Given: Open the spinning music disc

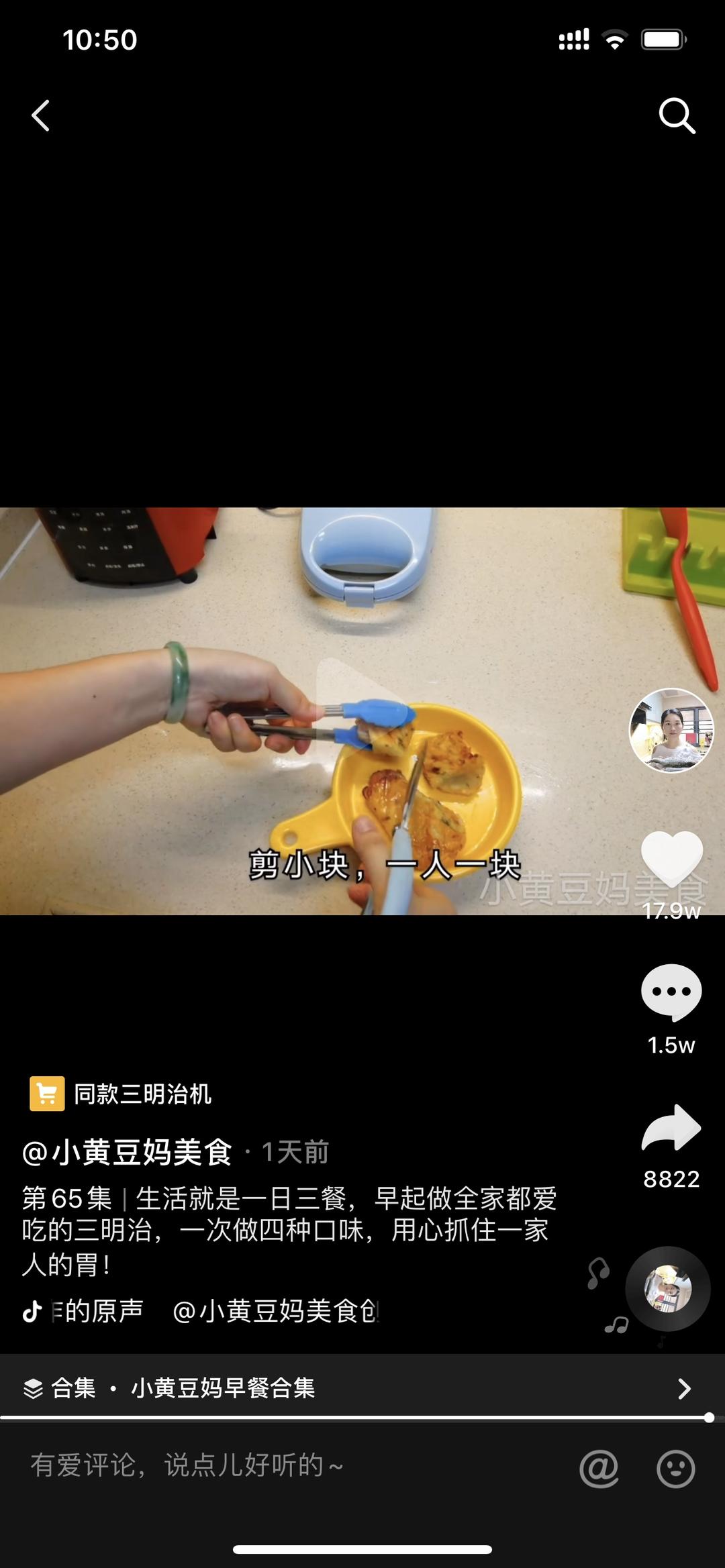Looking at the screenshot, I should point(668,1288).
